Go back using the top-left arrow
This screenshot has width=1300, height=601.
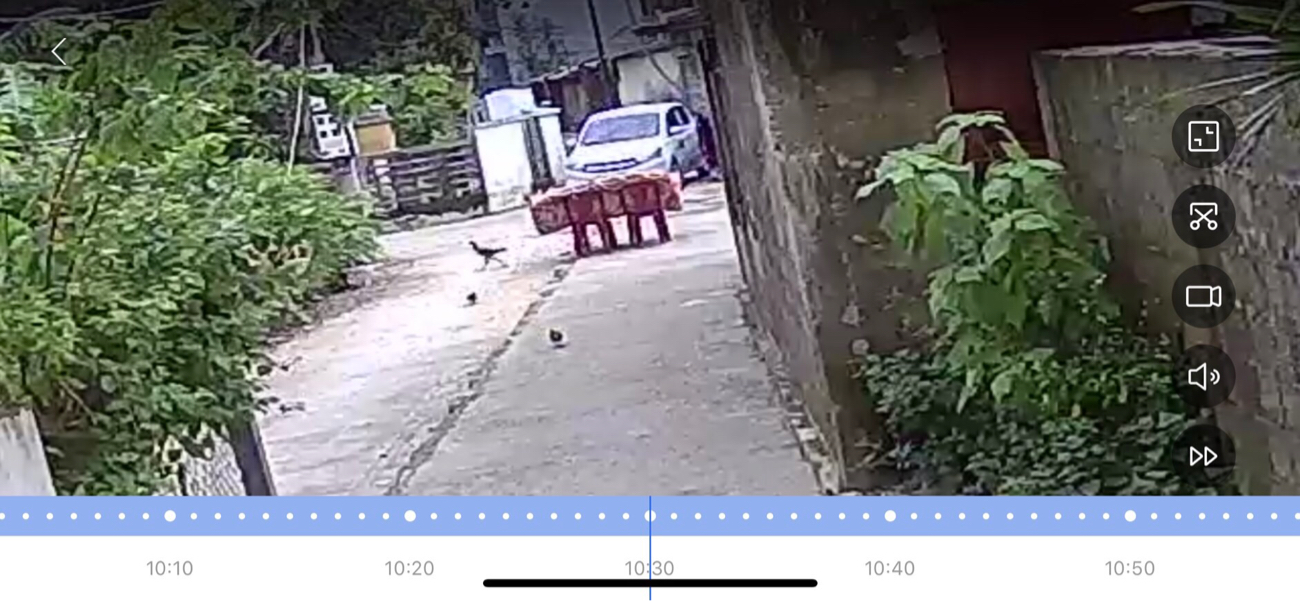(x=59, y=52)
